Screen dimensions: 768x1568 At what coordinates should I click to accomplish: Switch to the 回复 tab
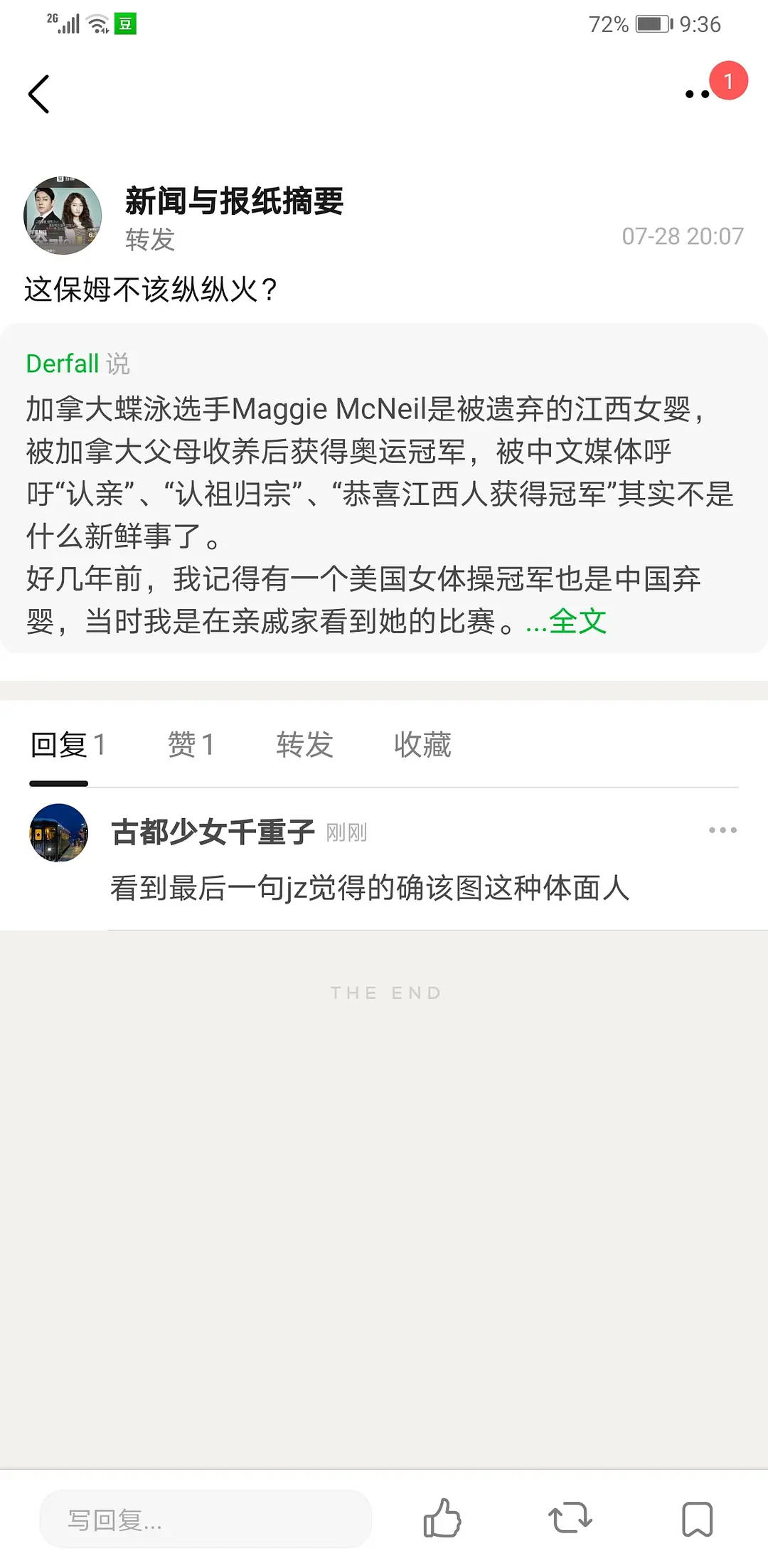68,745
